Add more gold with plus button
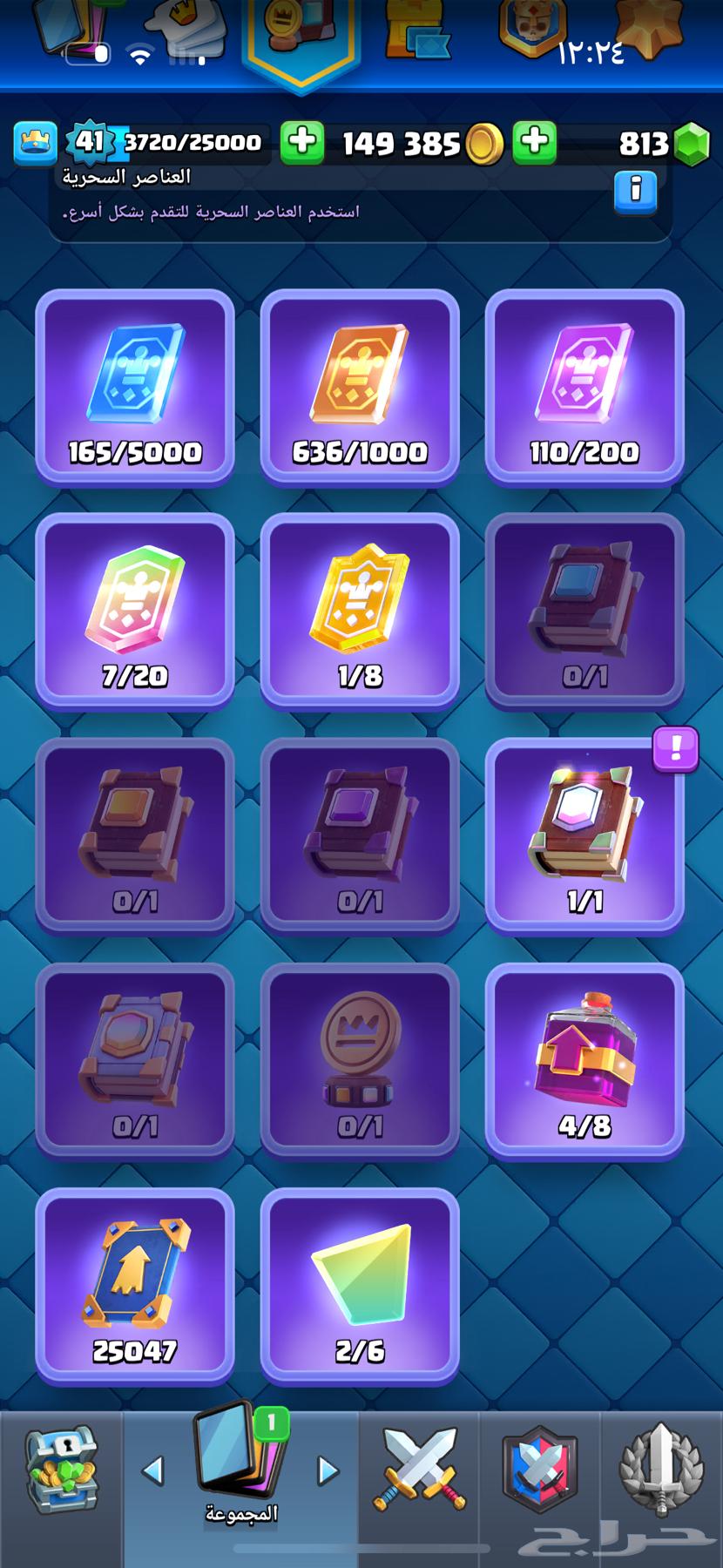723x1568 pixels. (x=535, y=142)
